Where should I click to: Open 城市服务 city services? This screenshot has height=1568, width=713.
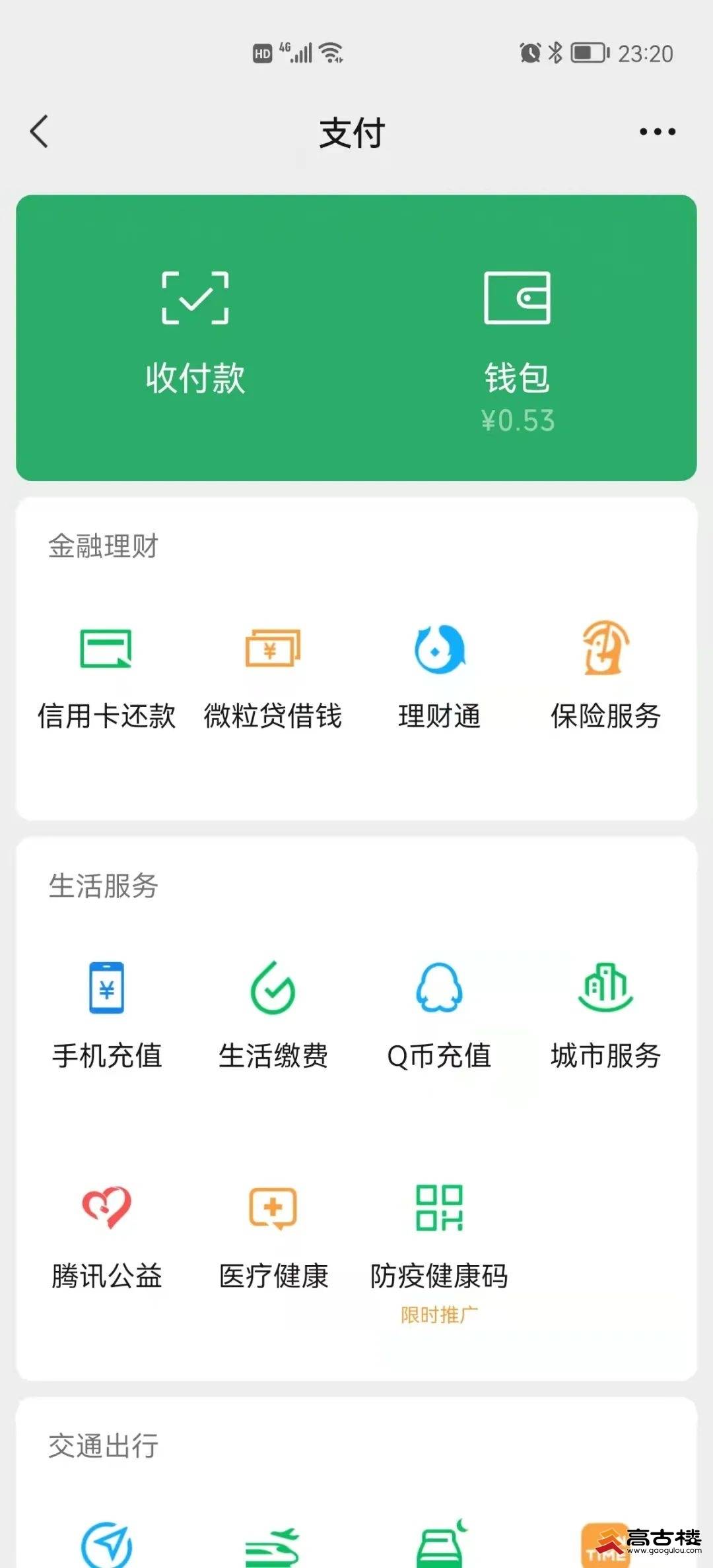(605, 1016)
